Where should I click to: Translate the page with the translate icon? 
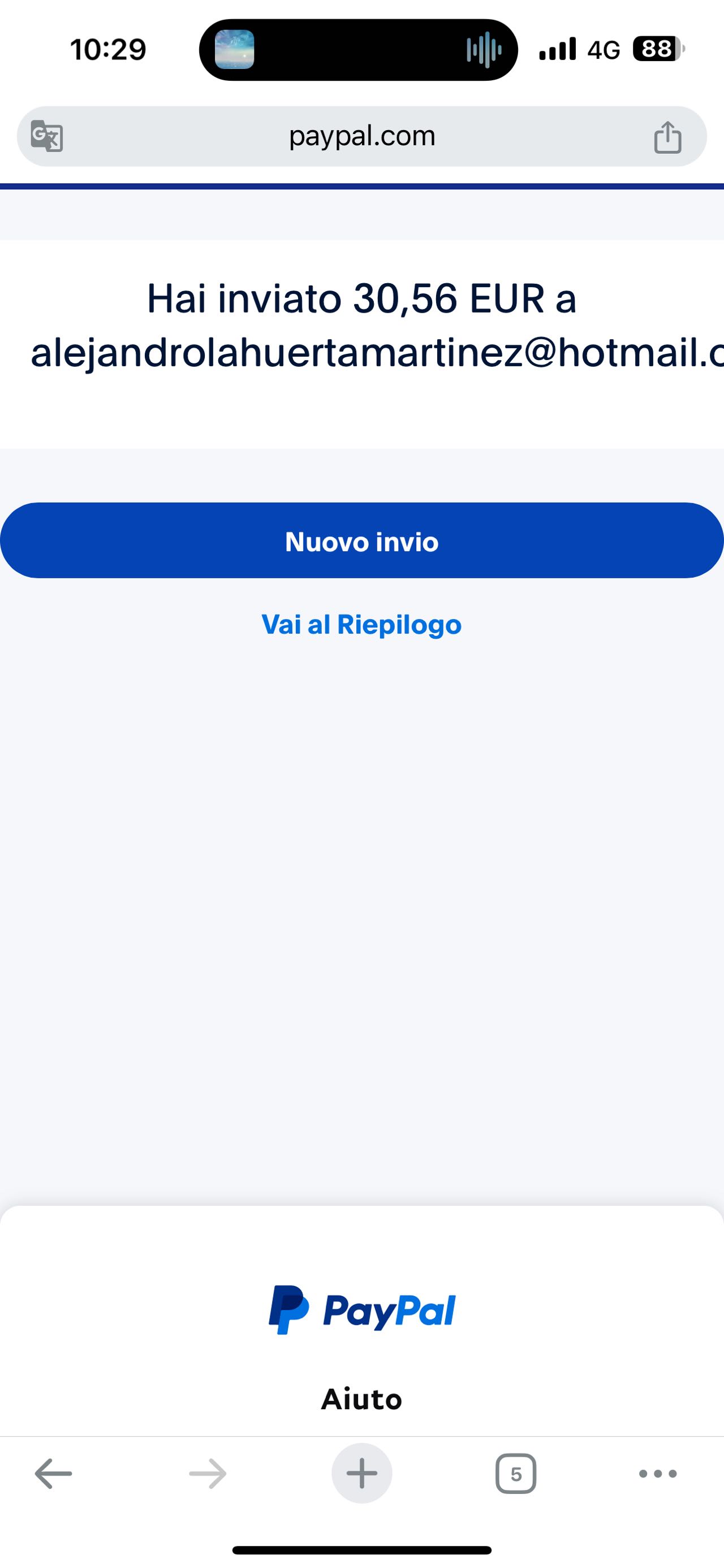pyautogui.click(x=47, y=136)
